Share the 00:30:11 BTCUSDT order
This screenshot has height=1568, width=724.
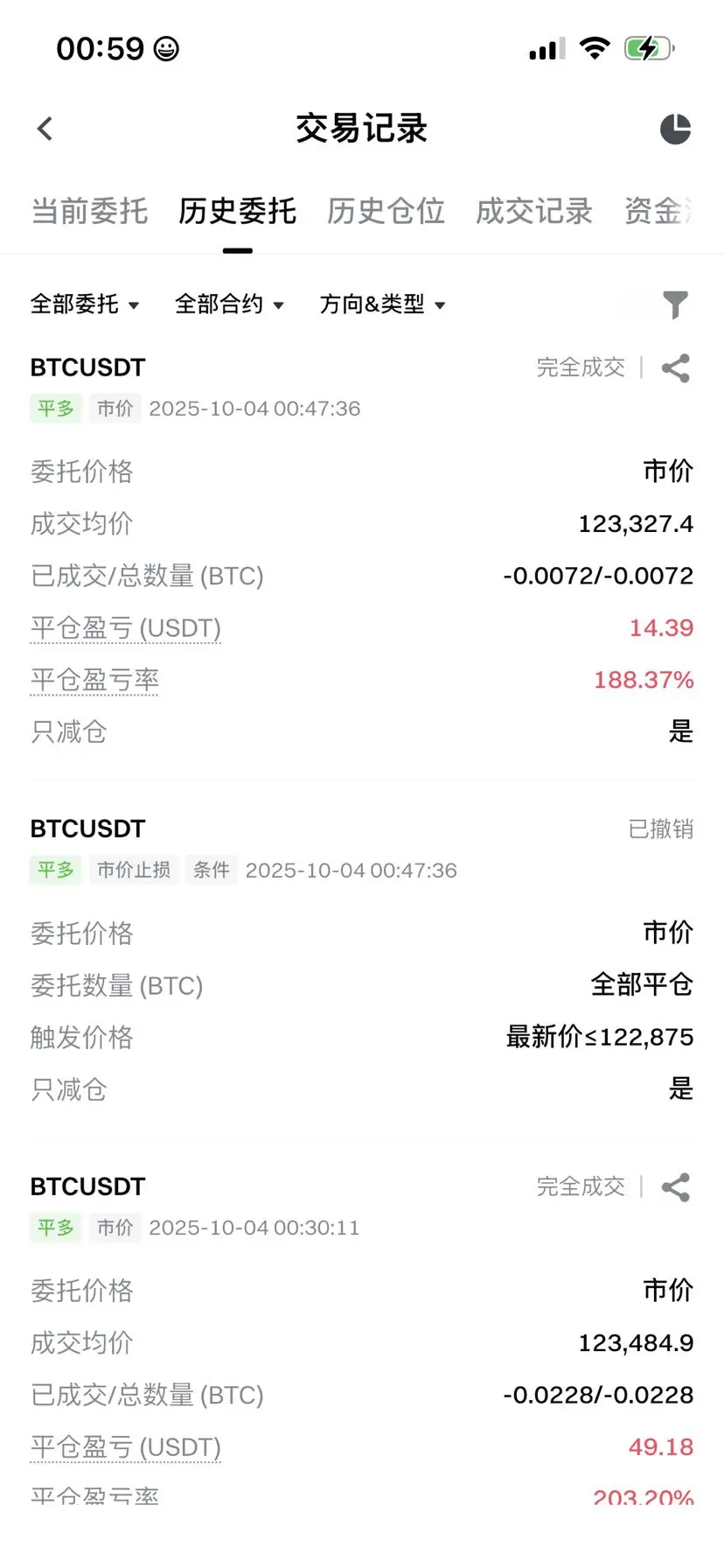click(675, 1187)
